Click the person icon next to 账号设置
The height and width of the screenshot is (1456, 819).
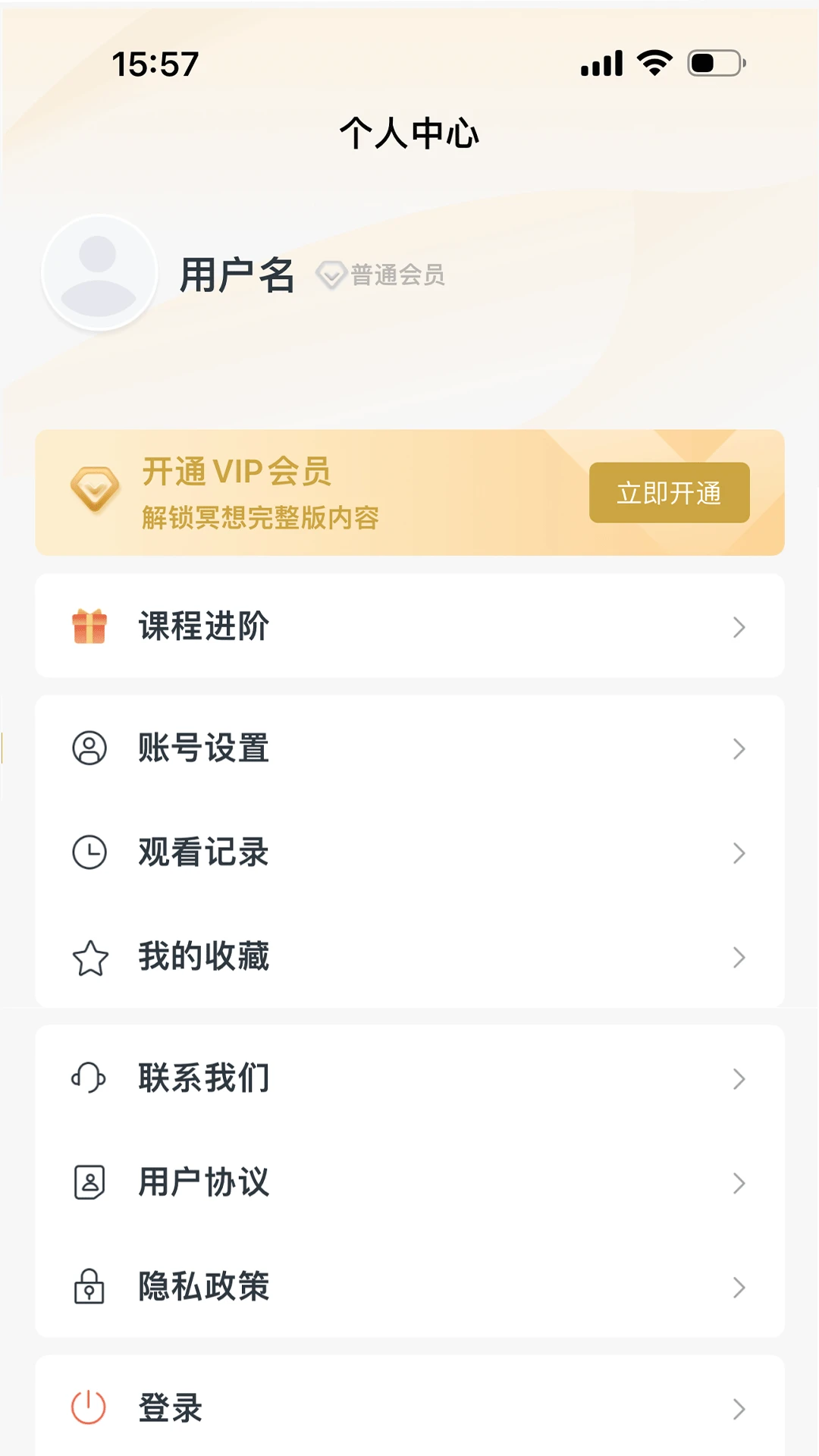[89, 749]
